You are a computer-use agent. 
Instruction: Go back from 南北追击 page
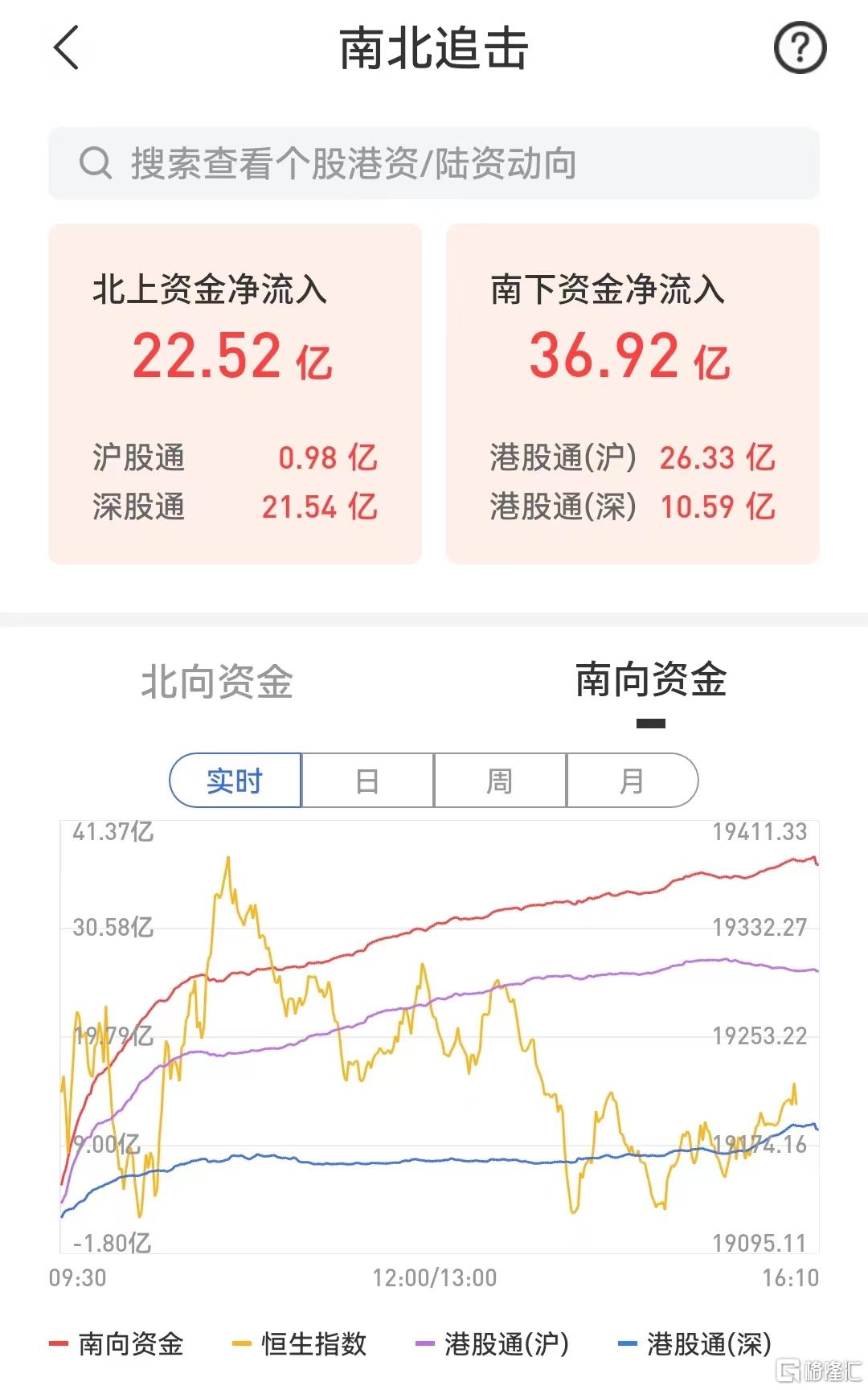67,48
